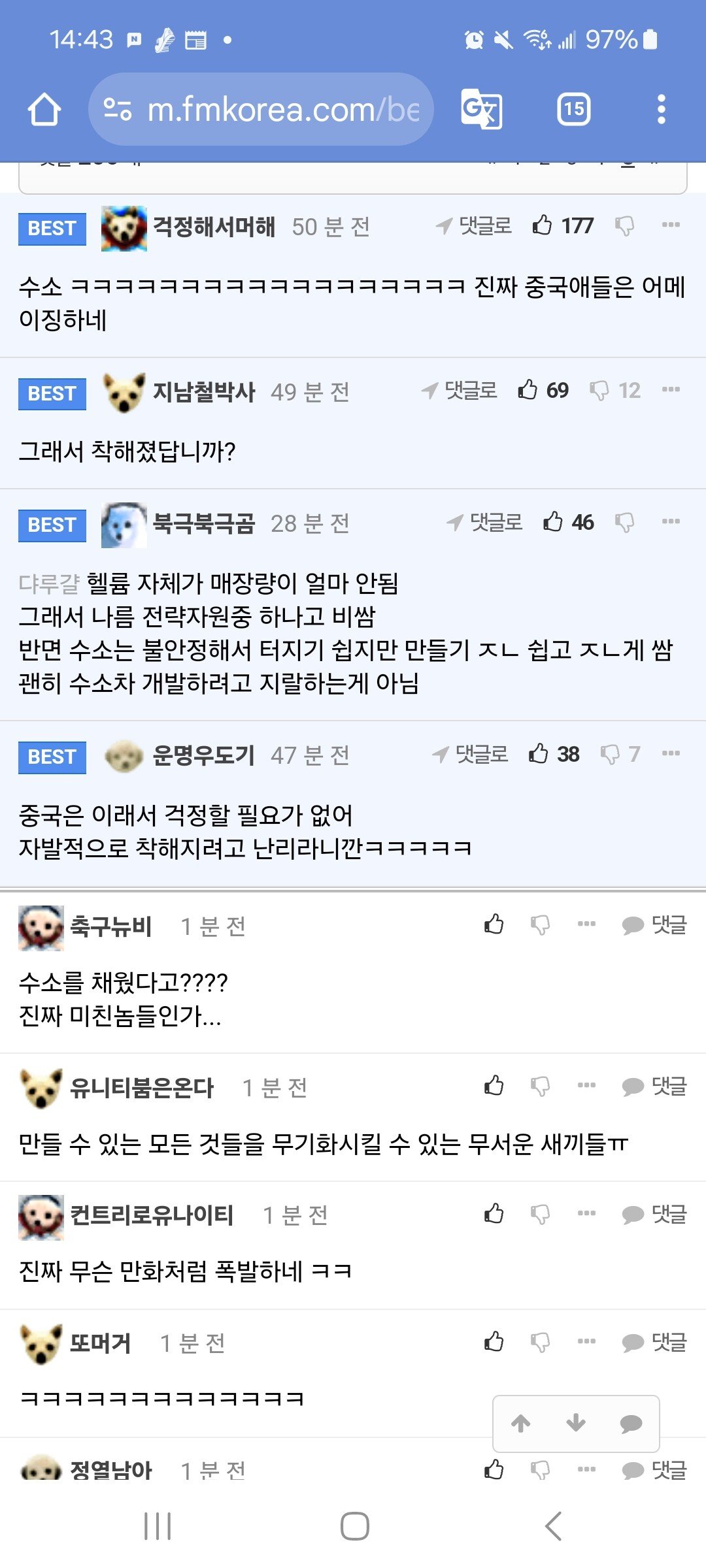
Task: Jump to 지남철박사's comment via 댓글로
Action: pos(460,391)
